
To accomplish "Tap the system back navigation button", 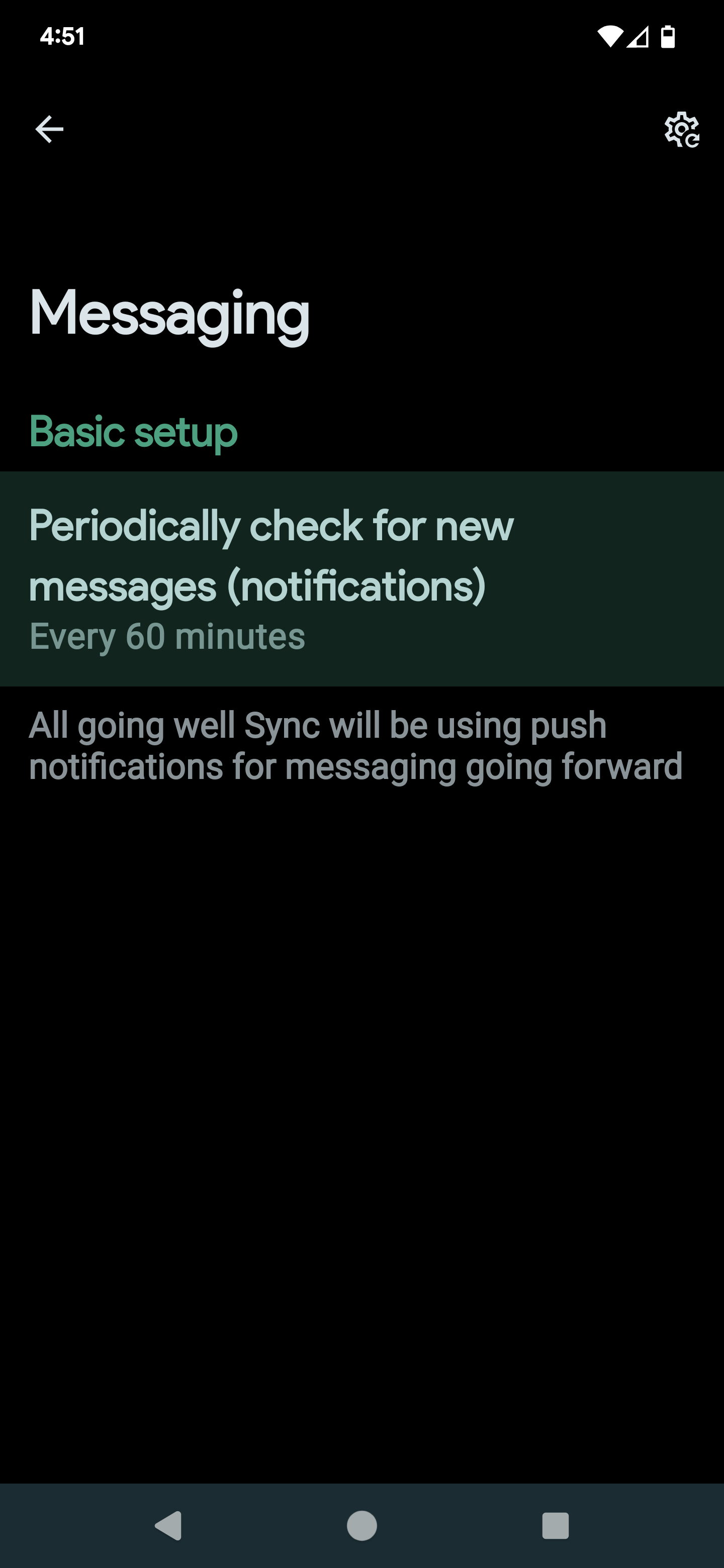I will click(x=168, y=1525).
